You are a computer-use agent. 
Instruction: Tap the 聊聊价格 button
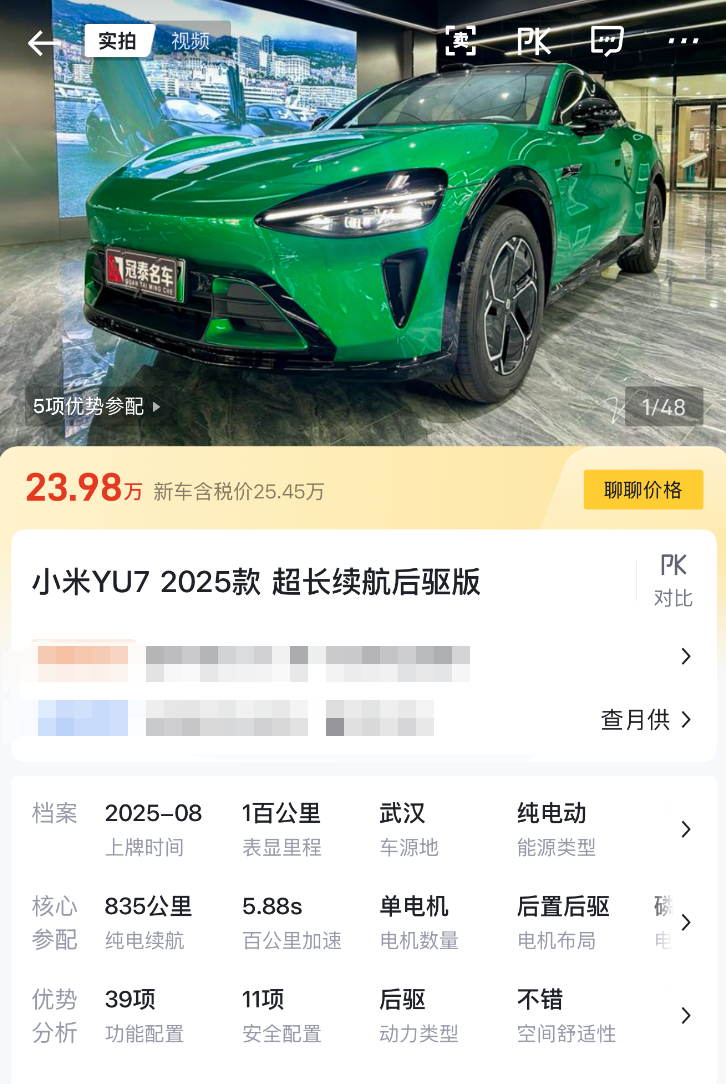click(643, 490)
